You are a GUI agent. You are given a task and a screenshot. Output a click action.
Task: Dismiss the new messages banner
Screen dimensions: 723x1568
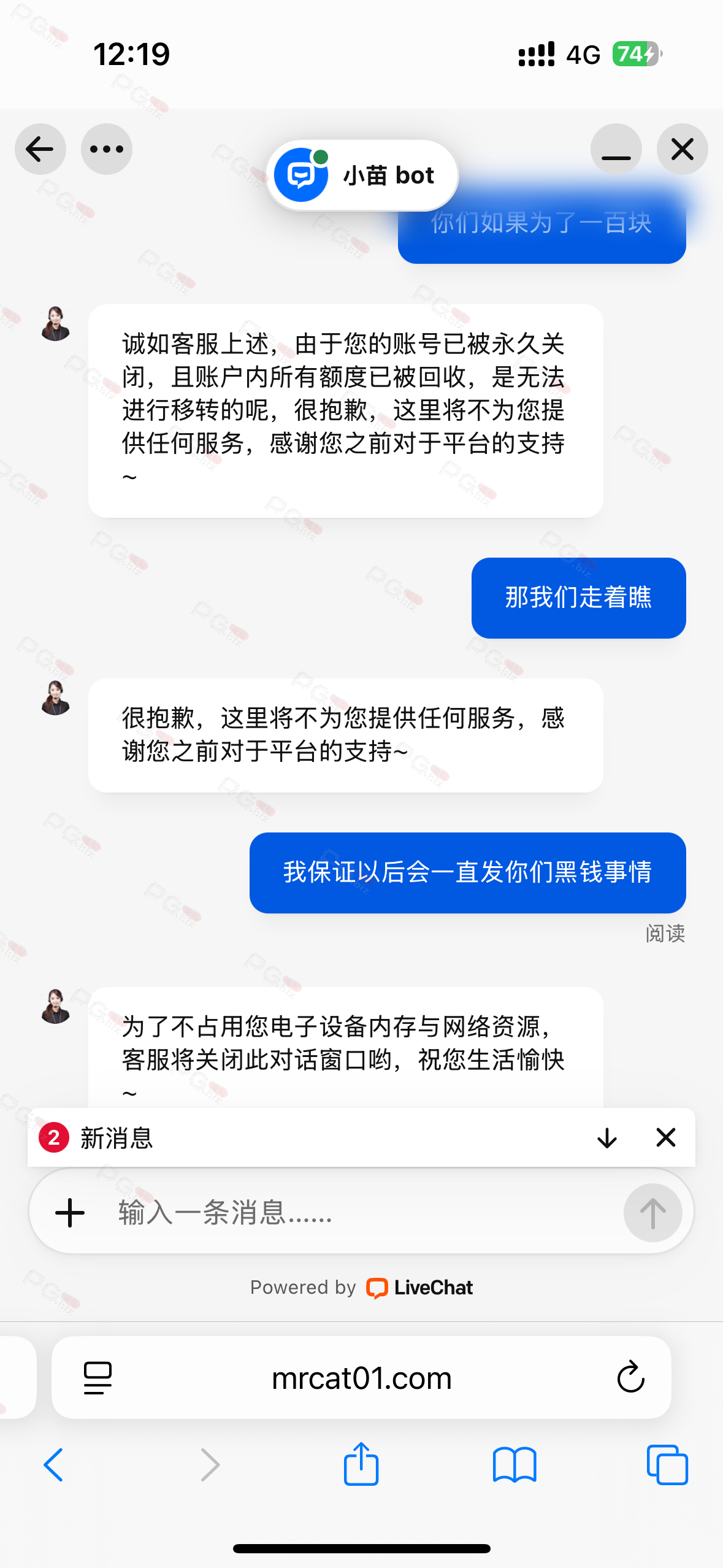click(665, 1138)
